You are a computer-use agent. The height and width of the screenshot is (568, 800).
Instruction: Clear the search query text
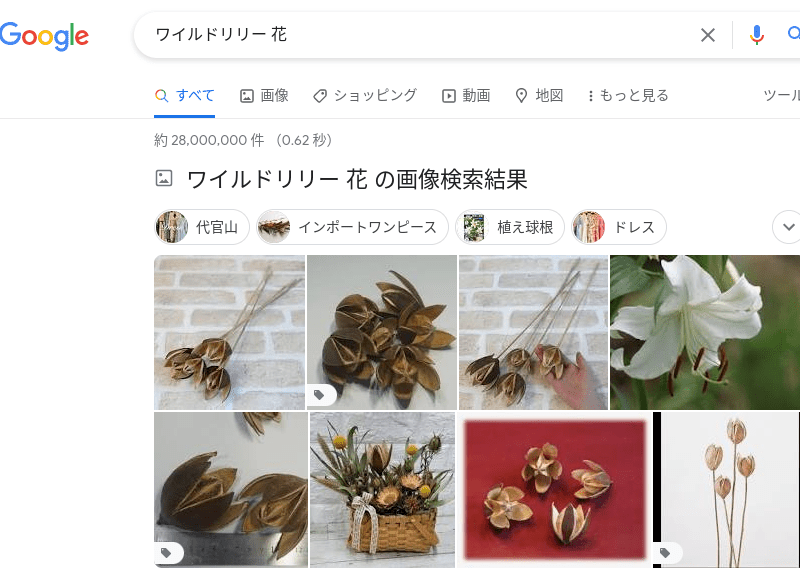(x=708, y=35)
